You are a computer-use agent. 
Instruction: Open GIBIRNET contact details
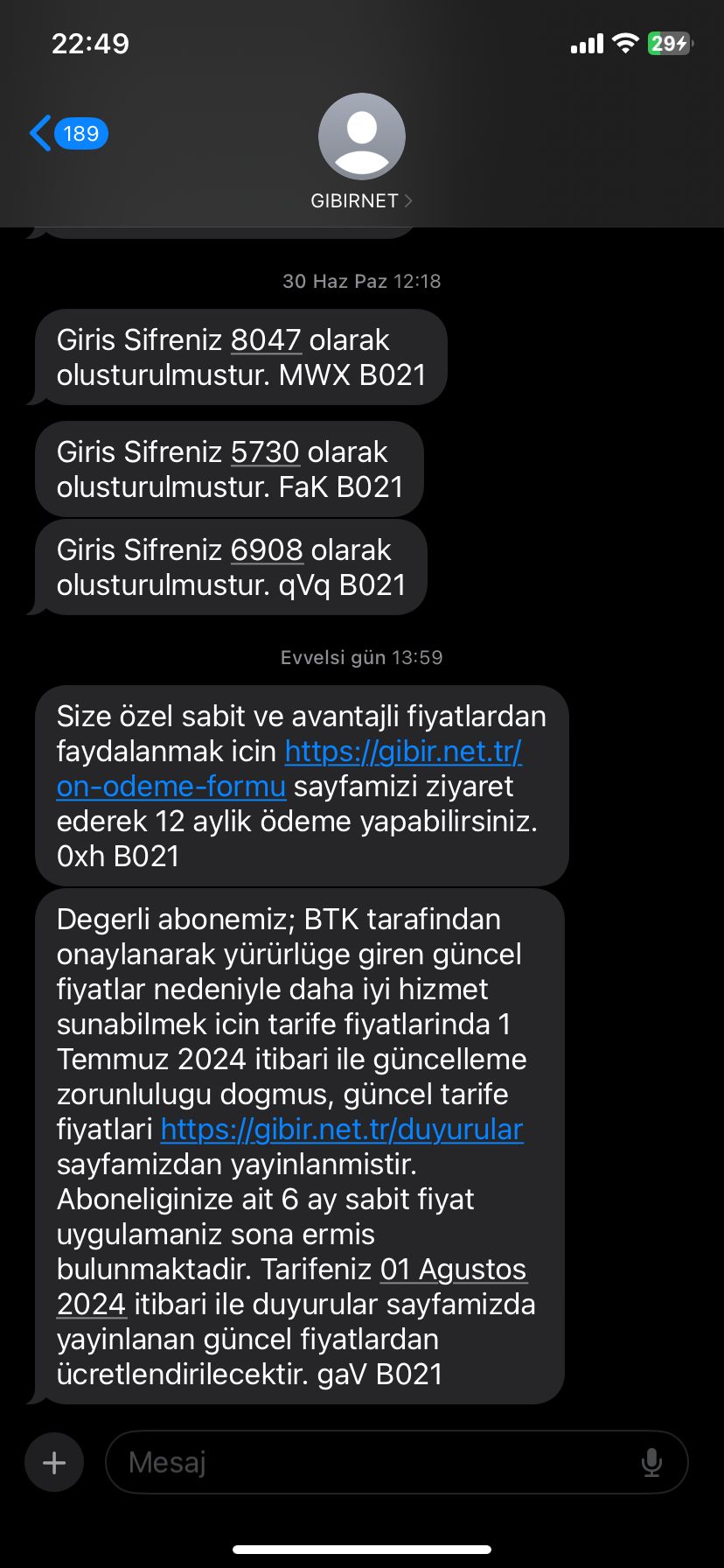pyautogui.click(x=361, y=200)
